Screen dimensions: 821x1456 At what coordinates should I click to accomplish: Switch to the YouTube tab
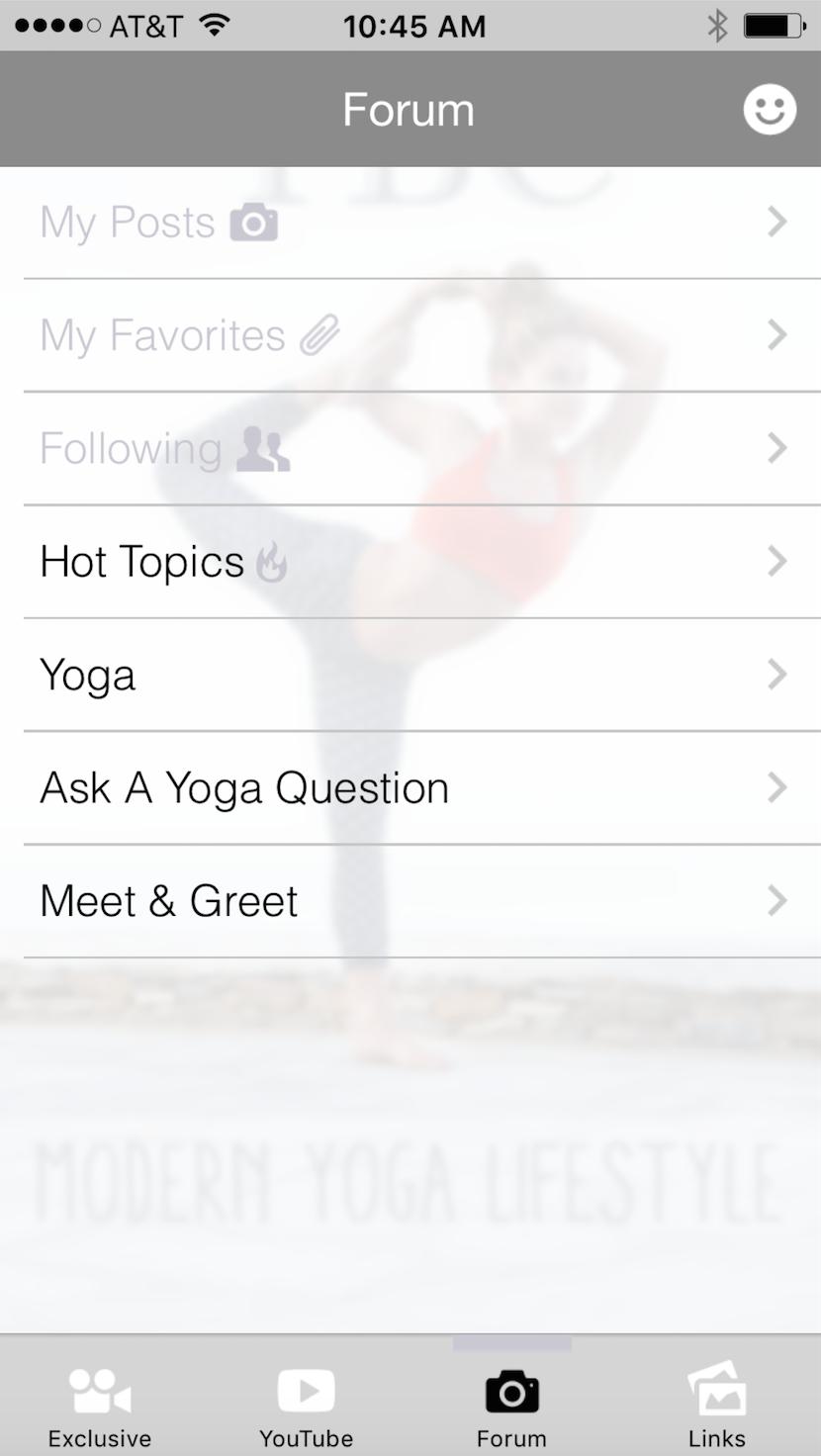click(306, 1405)
